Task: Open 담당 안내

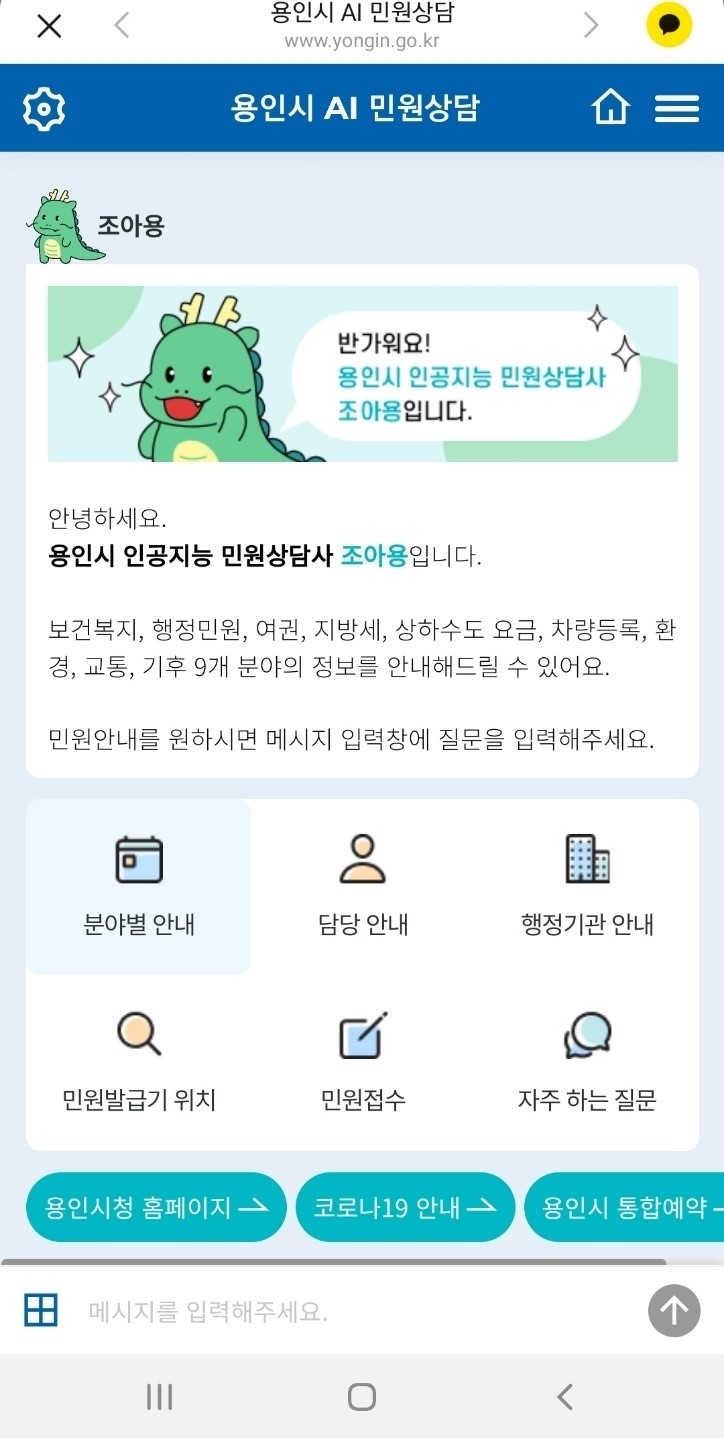Action: pyautogui.click(x=362, y=887)
